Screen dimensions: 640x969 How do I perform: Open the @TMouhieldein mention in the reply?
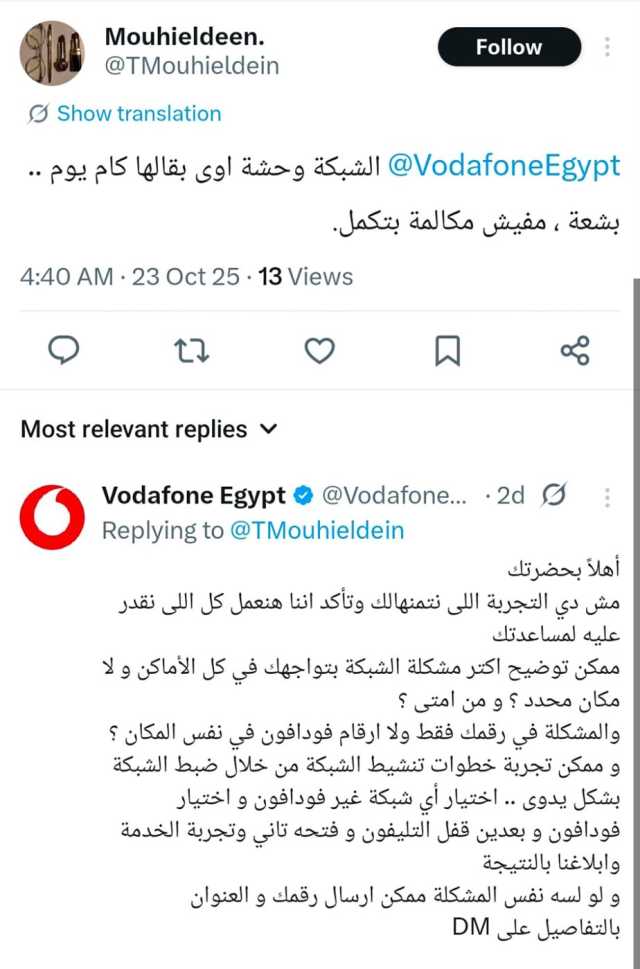click(317, 530)
